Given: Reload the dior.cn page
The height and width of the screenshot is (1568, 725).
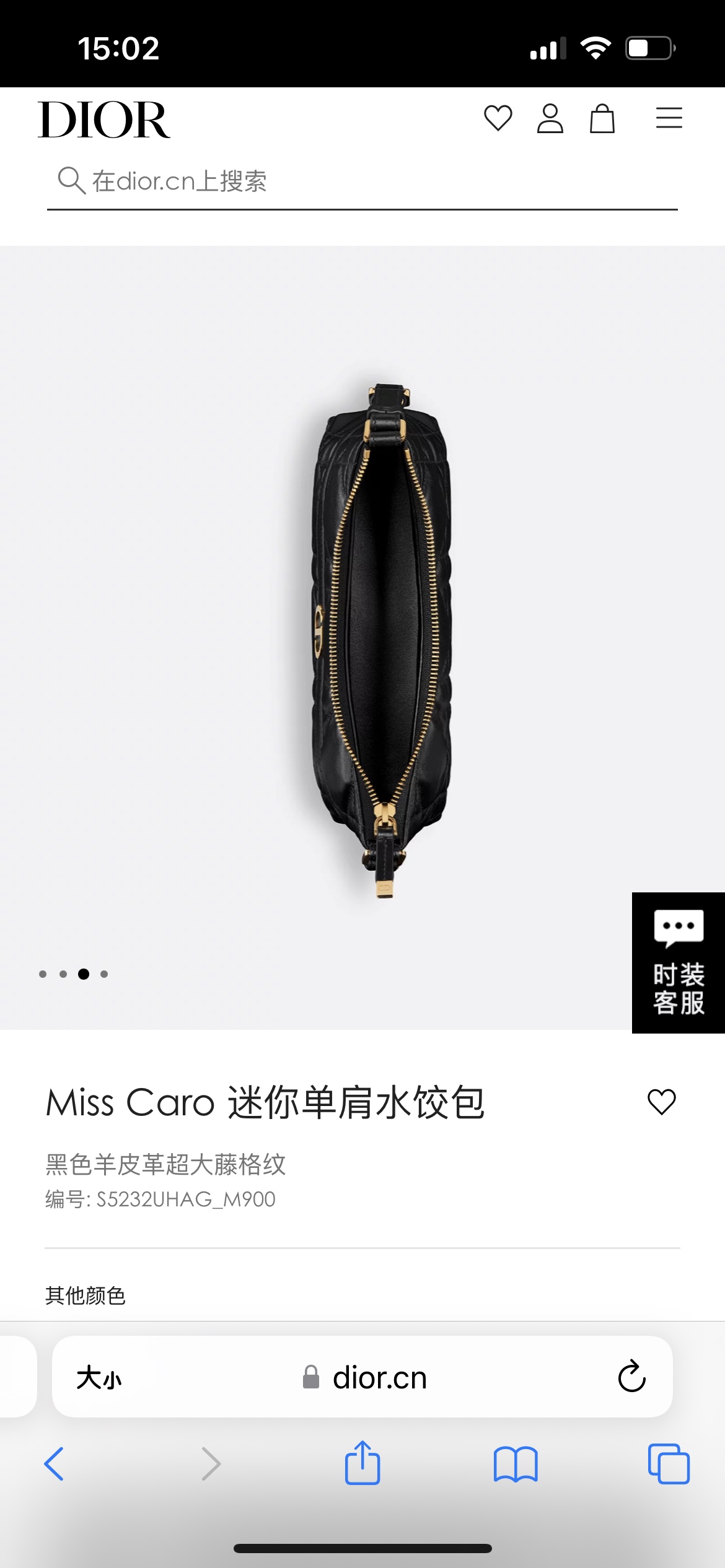Looking at the screenshot, I should point(631,1377).
